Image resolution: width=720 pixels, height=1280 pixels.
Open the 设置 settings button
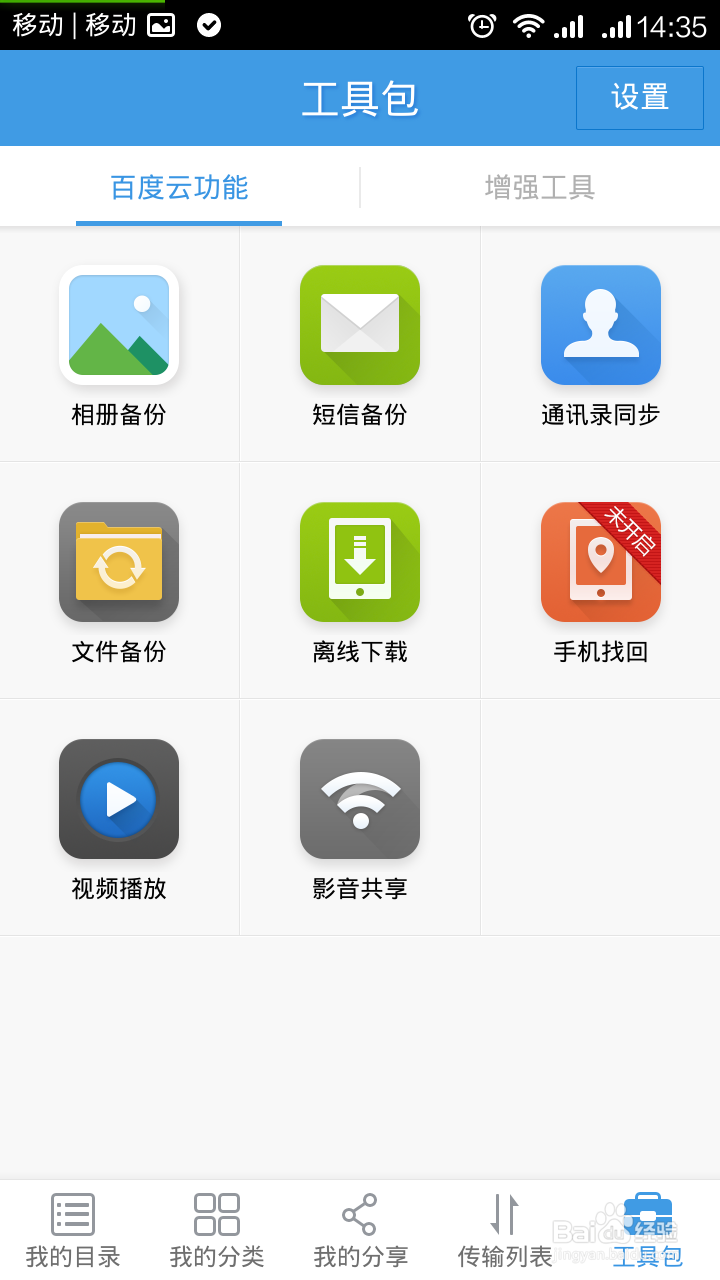(x=640, y=97)
